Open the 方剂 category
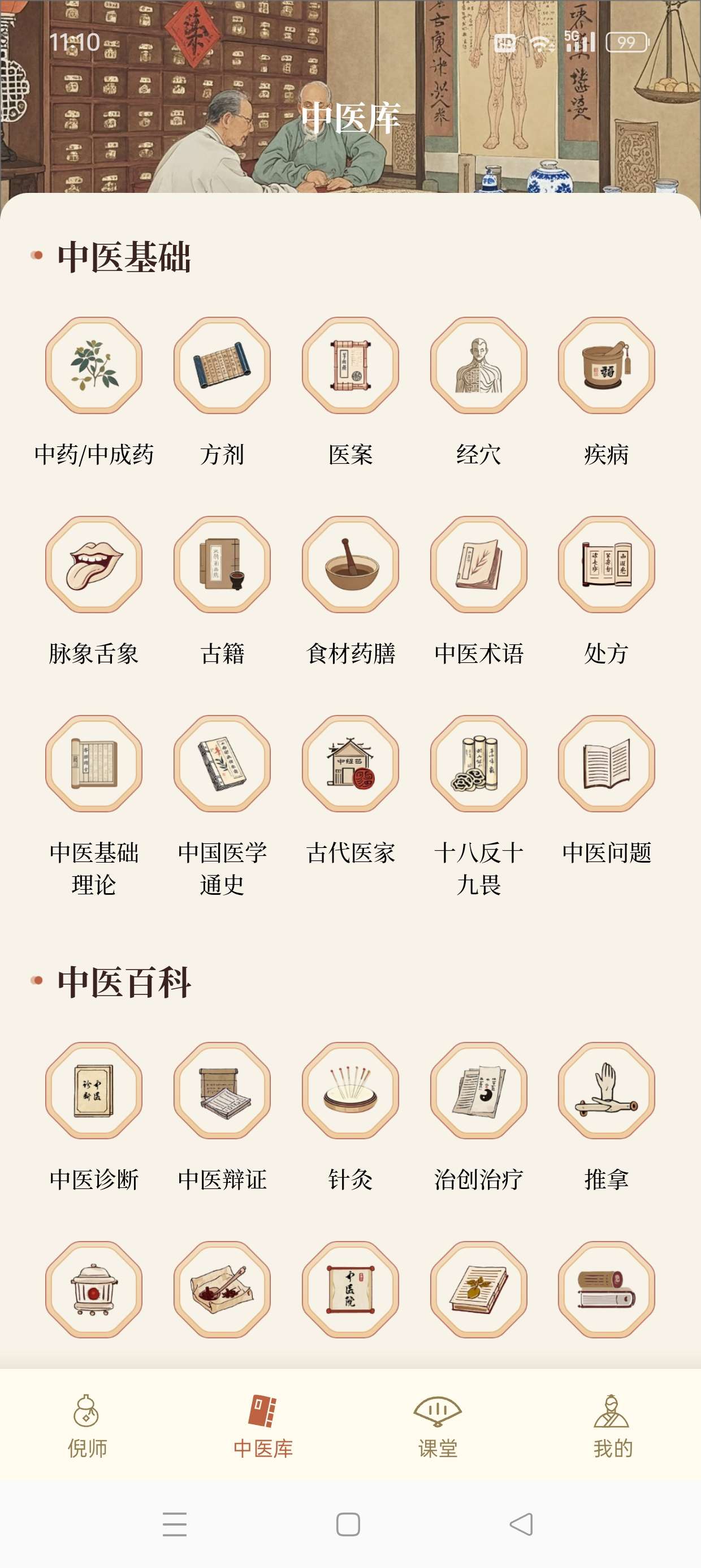701x1568 pixels. pos(222,366)
